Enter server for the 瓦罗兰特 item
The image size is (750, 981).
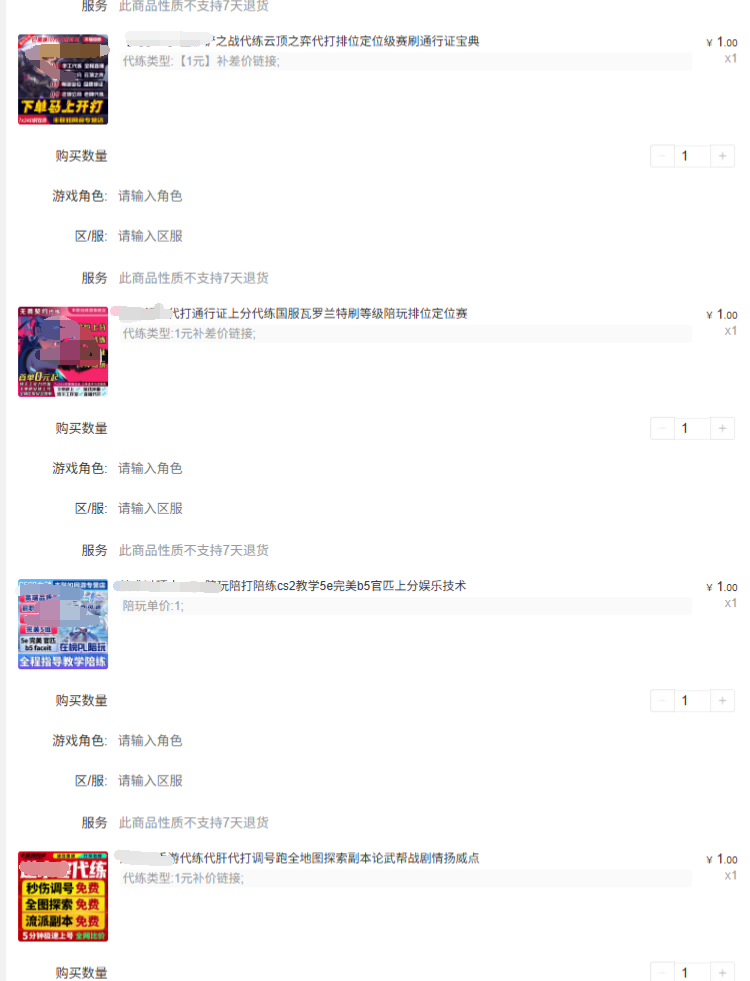point(300,508)
